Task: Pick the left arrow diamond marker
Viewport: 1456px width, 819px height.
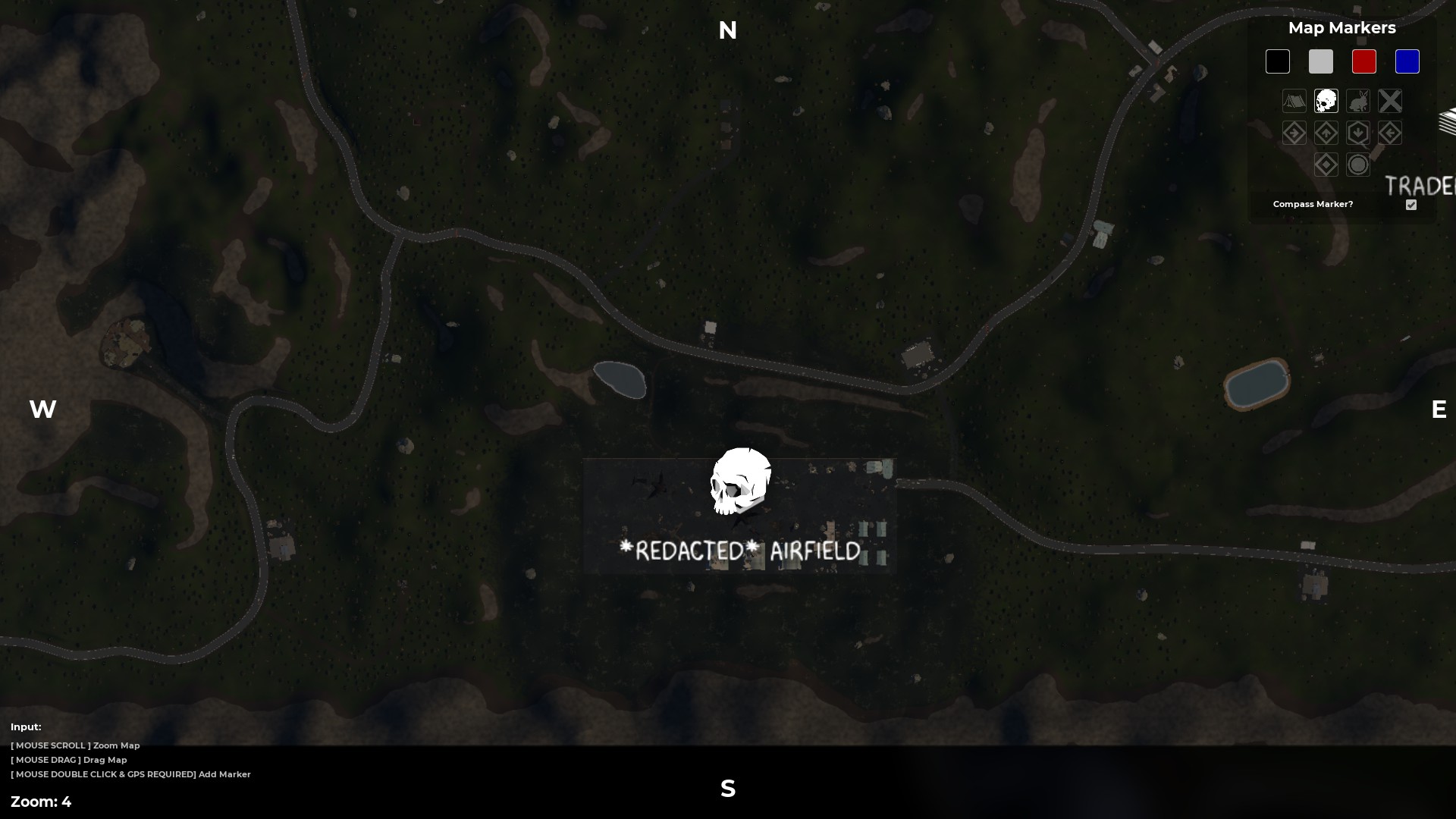Action: 1390,133
